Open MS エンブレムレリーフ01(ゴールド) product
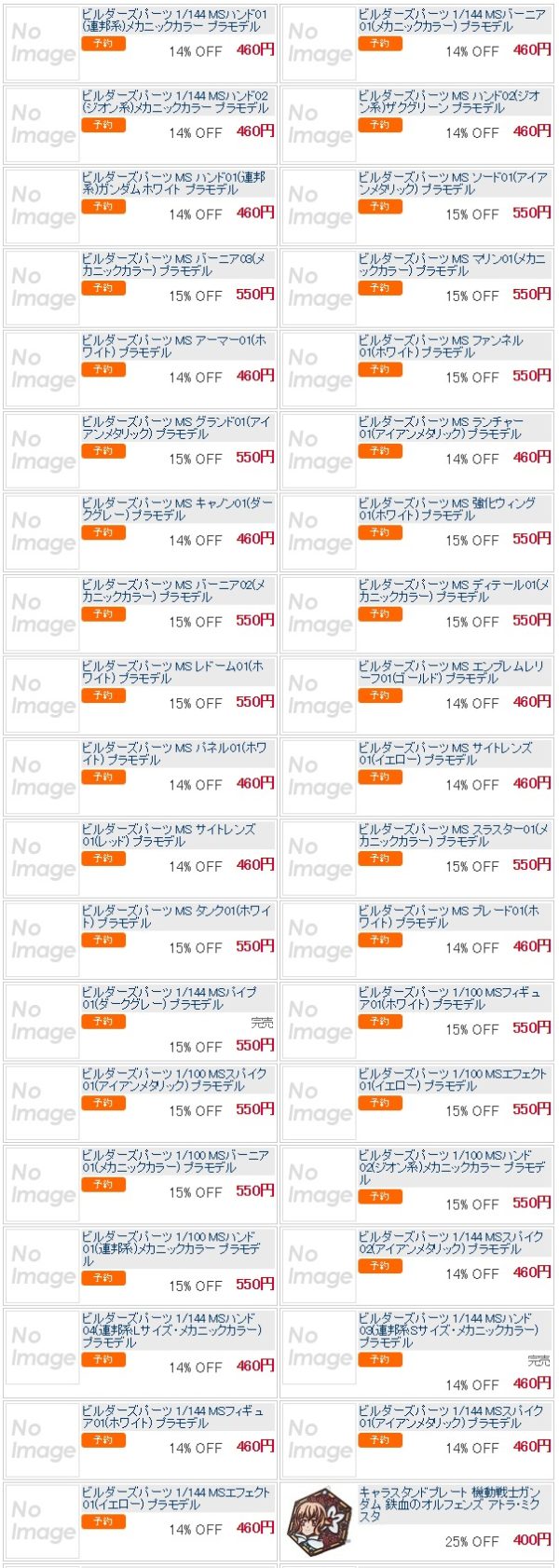Image resolution: width=559 pixels, height=1568 pixels. point(451,671)
